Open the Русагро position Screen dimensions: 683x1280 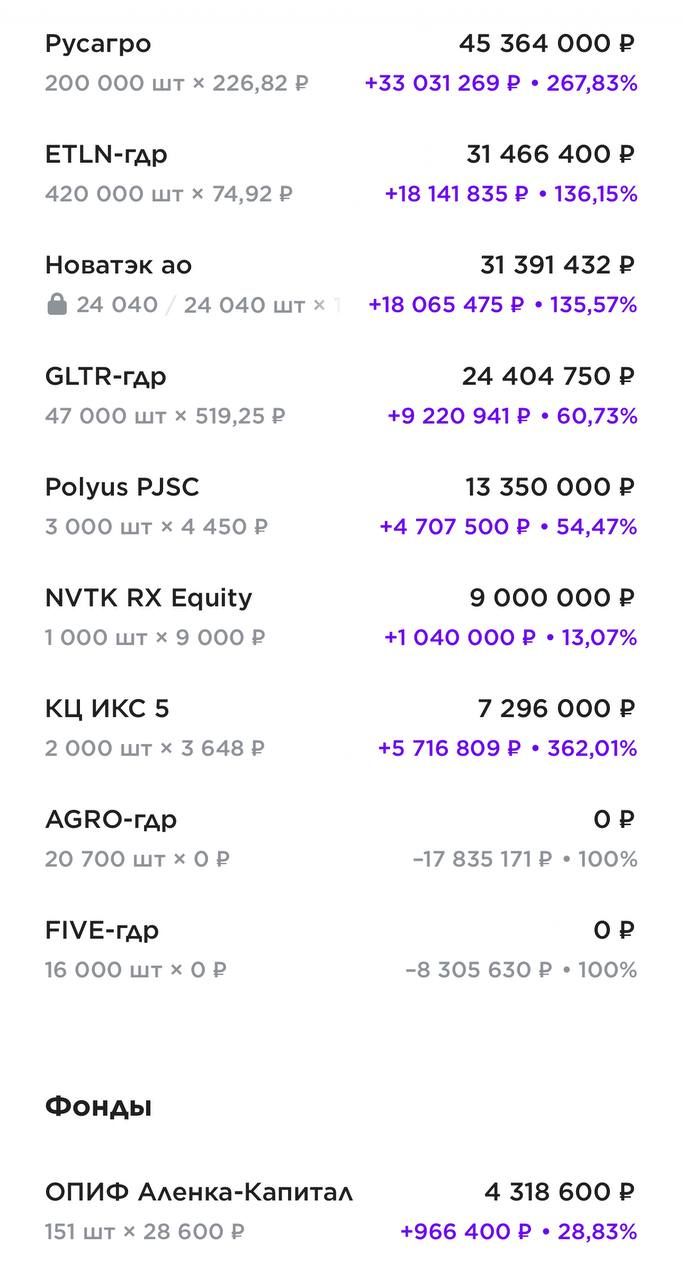coord(340,63)
